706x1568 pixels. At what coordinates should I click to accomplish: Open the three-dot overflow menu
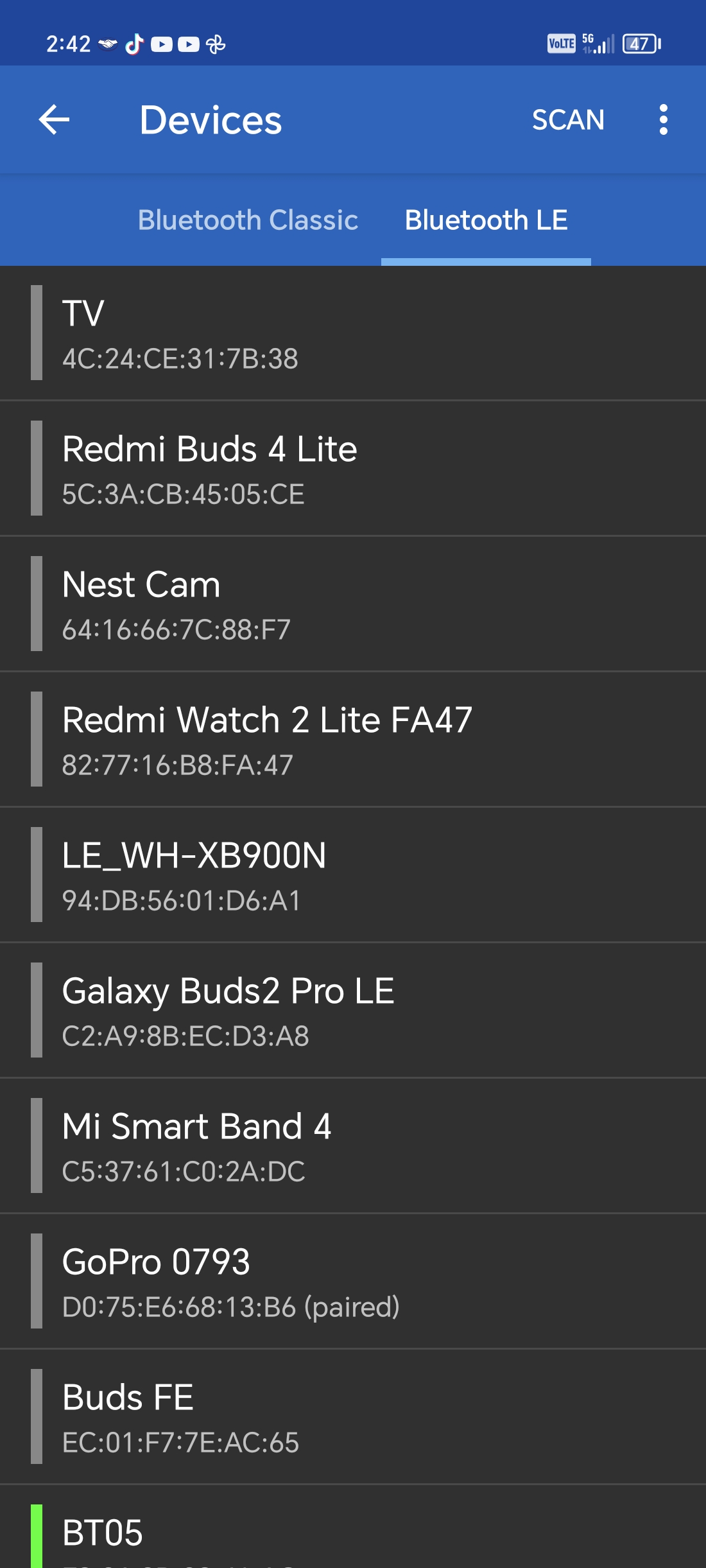pos(663,120)
